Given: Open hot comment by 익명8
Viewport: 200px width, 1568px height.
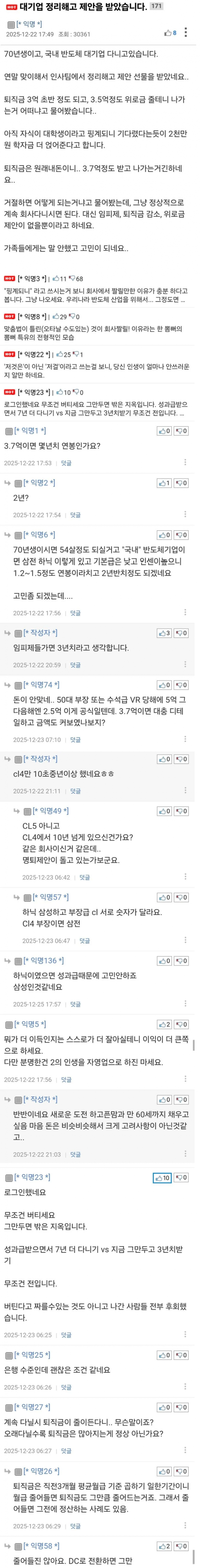Looking at the screenshot, I should tap(97, 333).
